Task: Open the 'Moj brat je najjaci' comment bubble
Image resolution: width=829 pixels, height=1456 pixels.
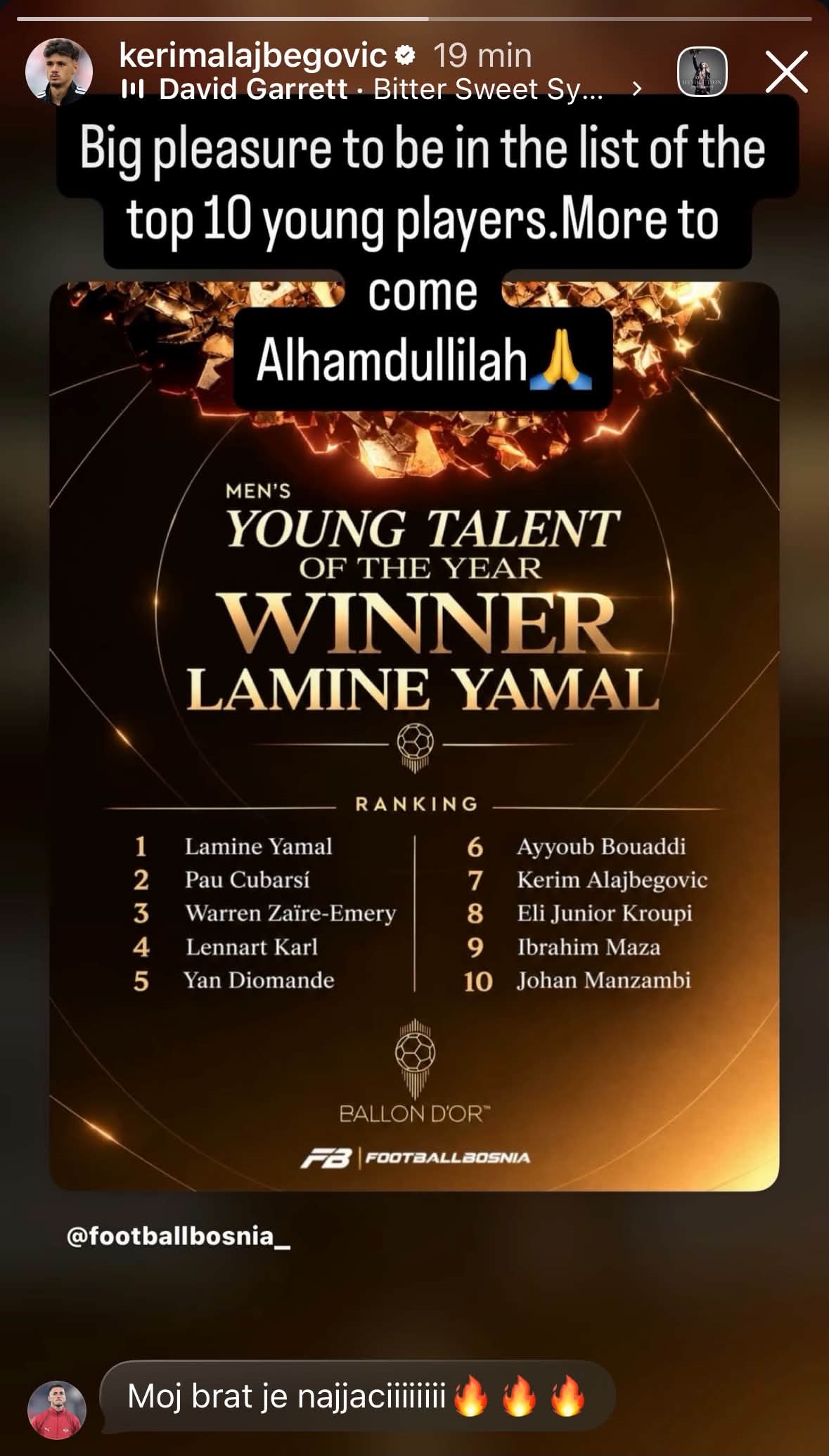Action: tap(357, 1396)
